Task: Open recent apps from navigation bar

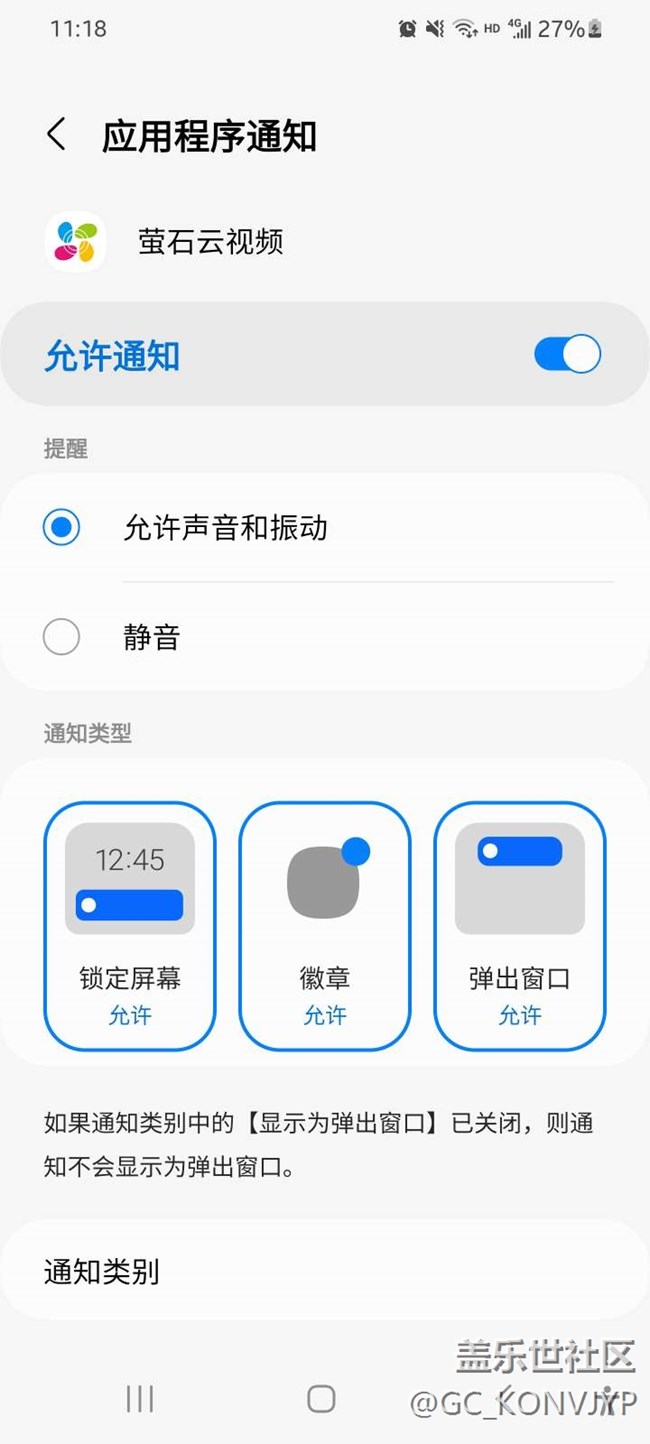Action: (140, 1399)
